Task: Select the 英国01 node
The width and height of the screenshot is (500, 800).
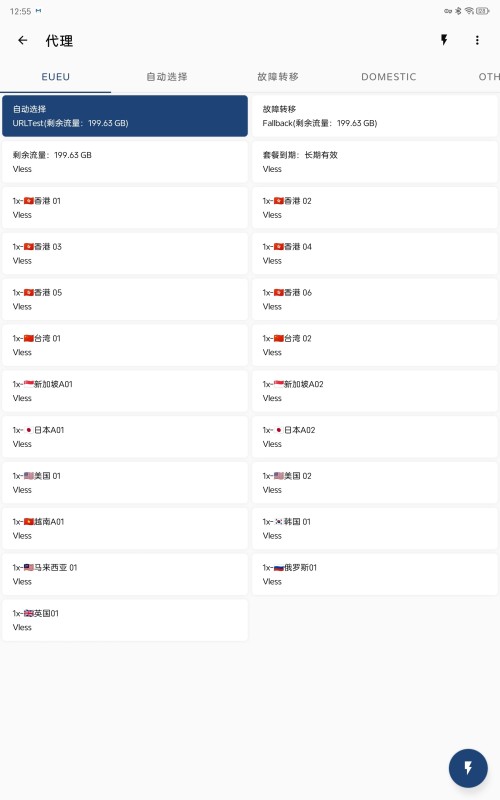Action: point(125,621)
